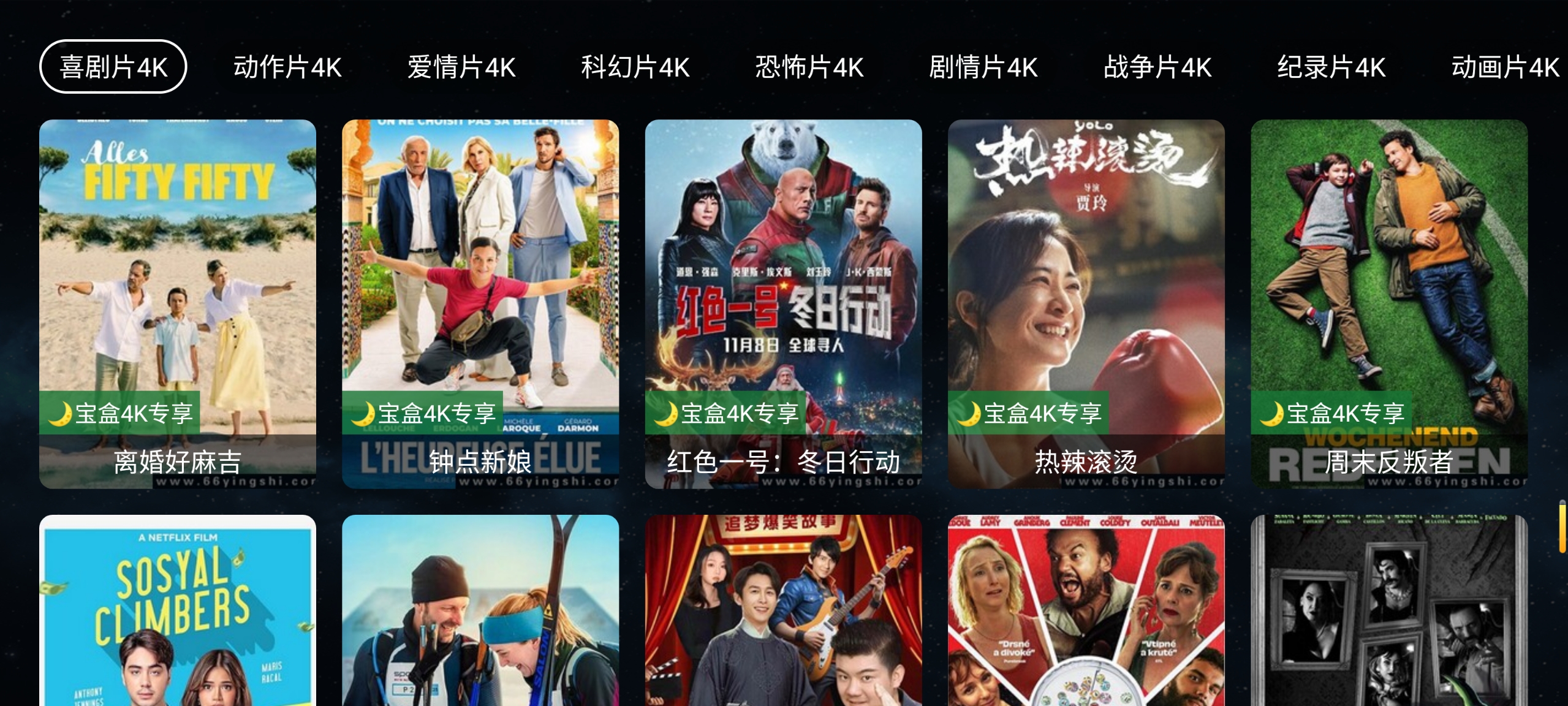Switch to the 动作片4K tab

[x=287, y=67]
